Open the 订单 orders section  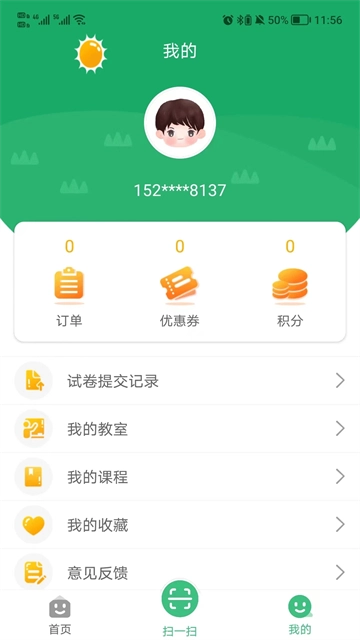69,284
